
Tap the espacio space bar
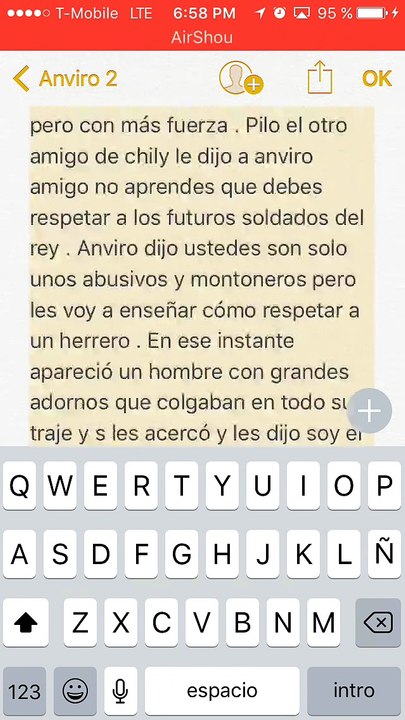(222, 691)
